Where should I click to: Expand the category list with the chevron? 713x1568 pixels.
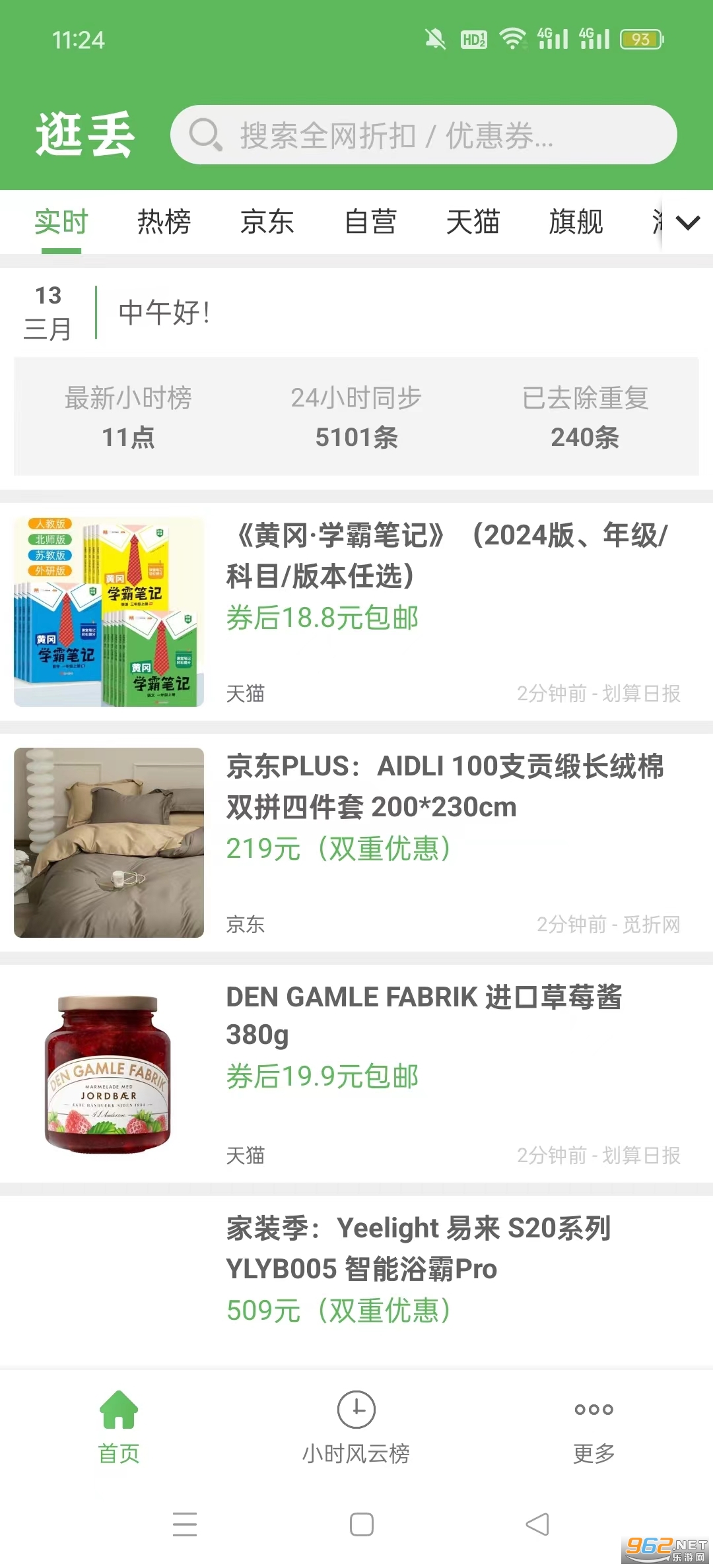(x=687, y=223)
